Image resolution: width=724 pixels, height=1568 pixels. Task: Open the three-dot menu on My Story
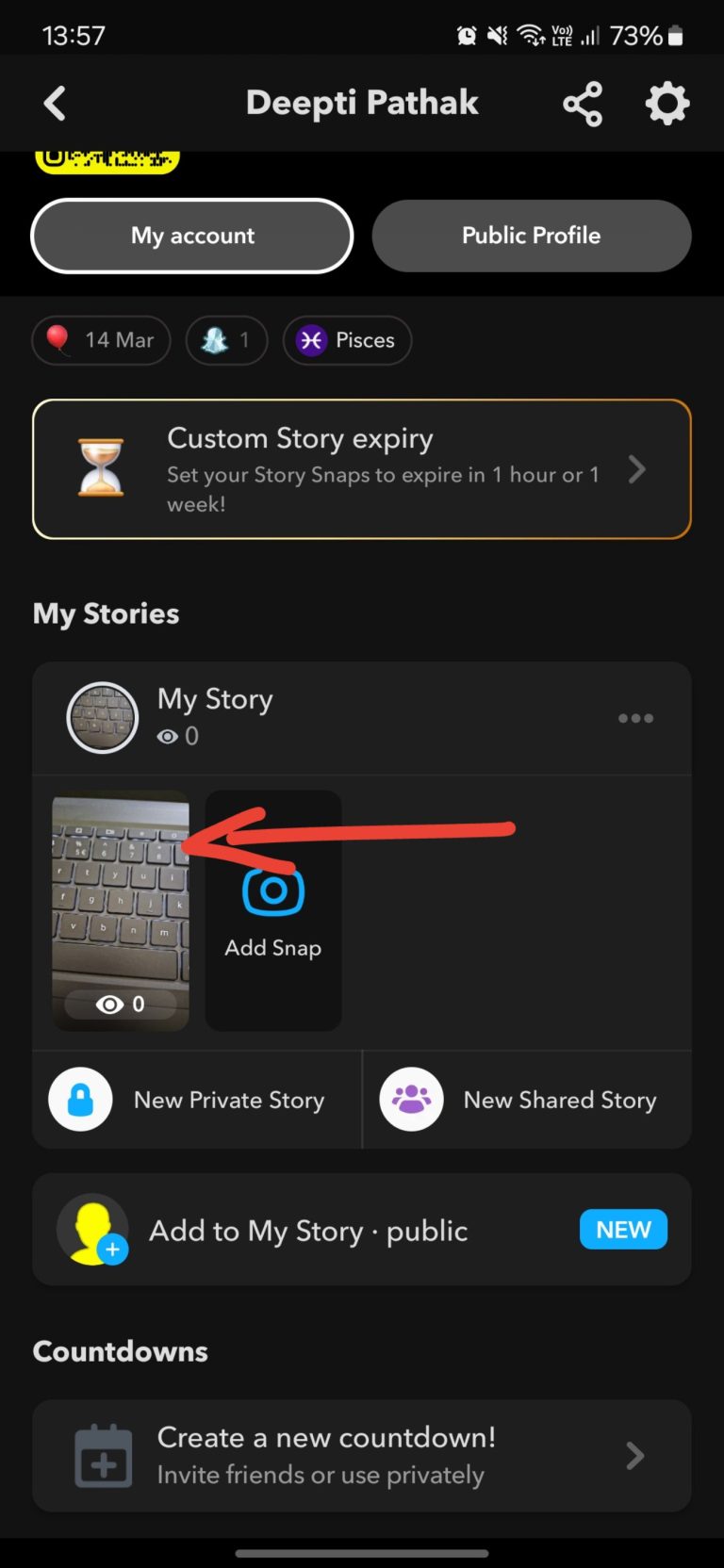(635, 718)
